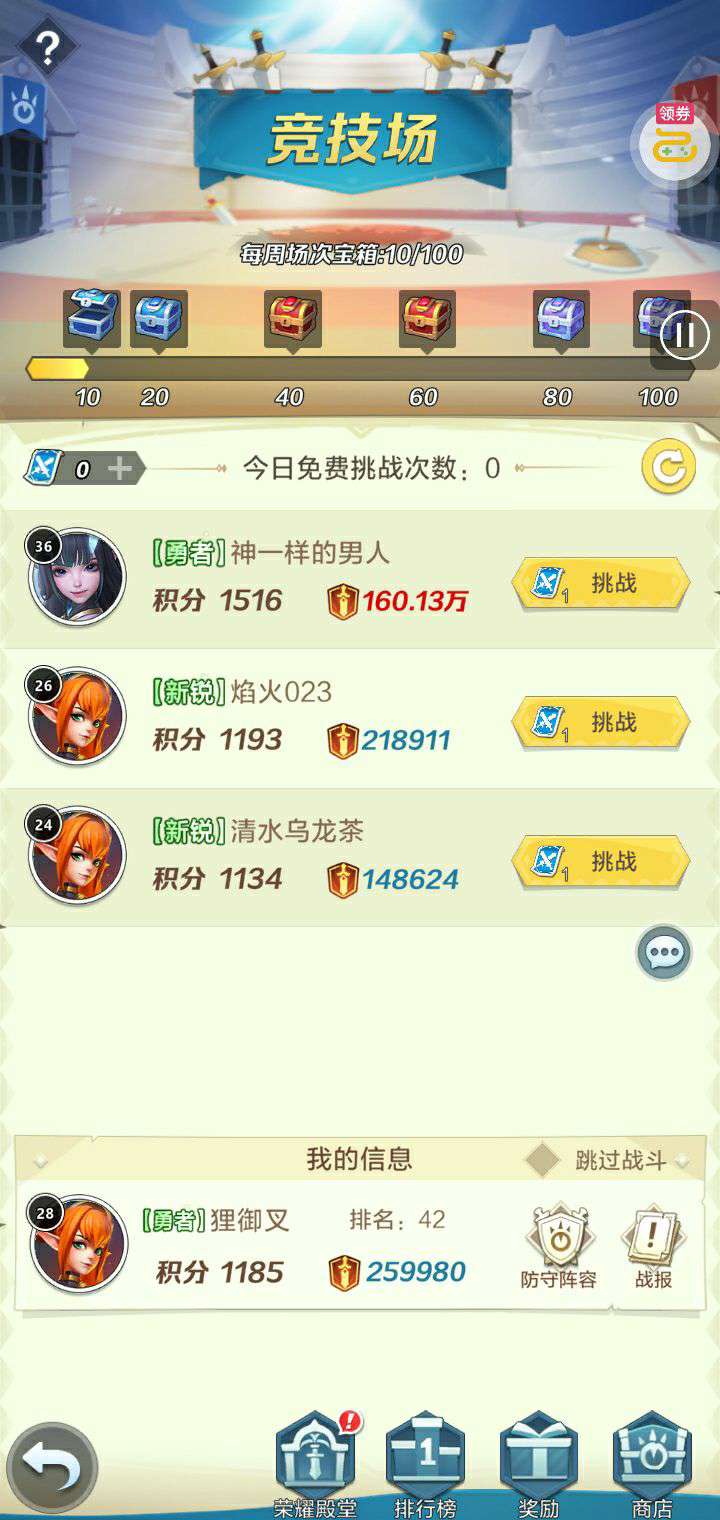Open the 奖励 rewards page

pyautogui.click(x=538, y=1465)
